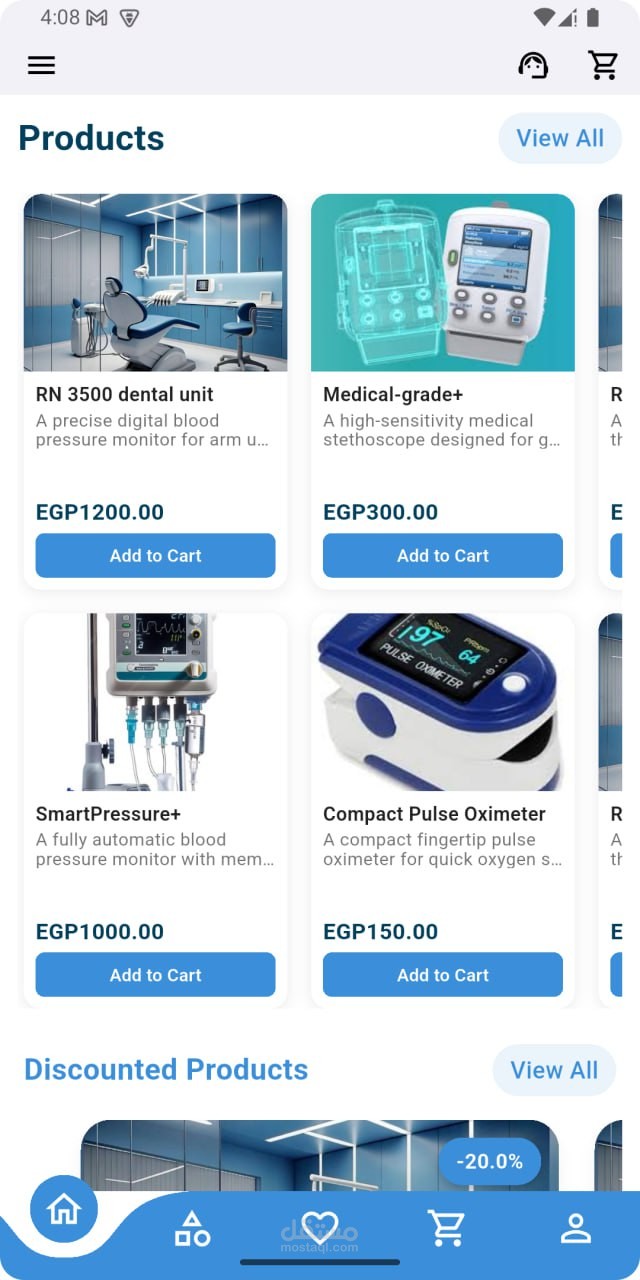Switch to the cart tab in bottom bar

[x=447, y=1228]
